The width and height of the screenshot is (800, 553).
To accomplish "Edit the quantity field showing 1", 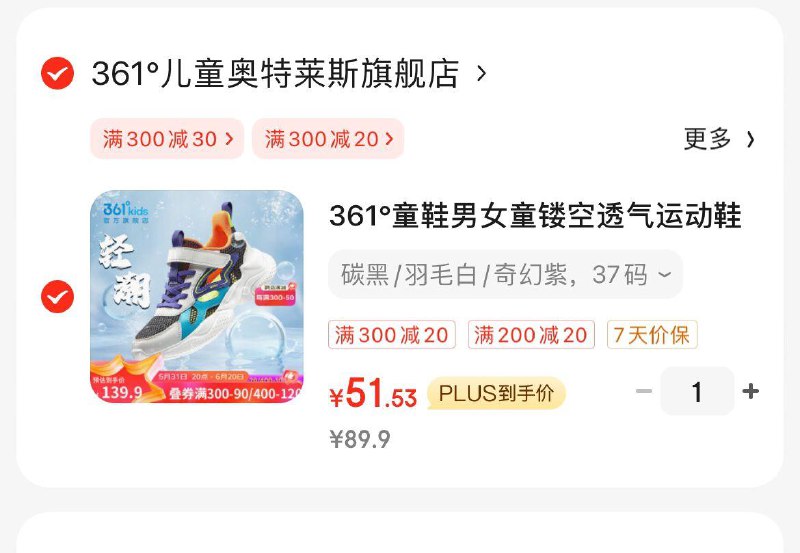I will (697, 392).
